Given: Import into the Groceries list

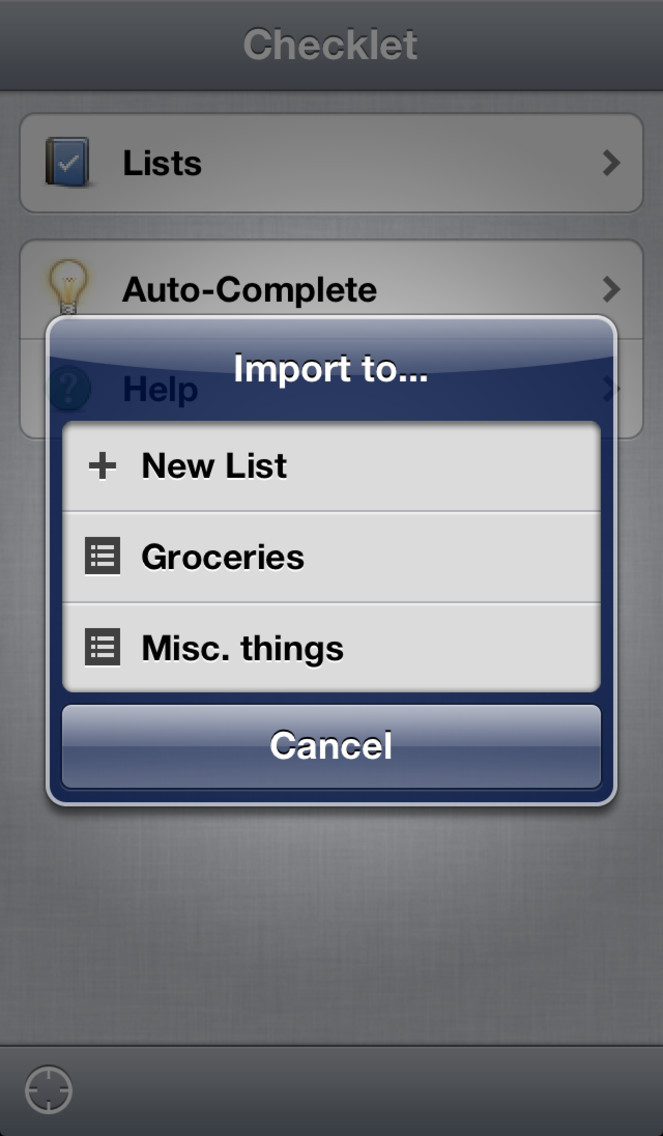Looking at the screenshot, I should tap(331, 557).
